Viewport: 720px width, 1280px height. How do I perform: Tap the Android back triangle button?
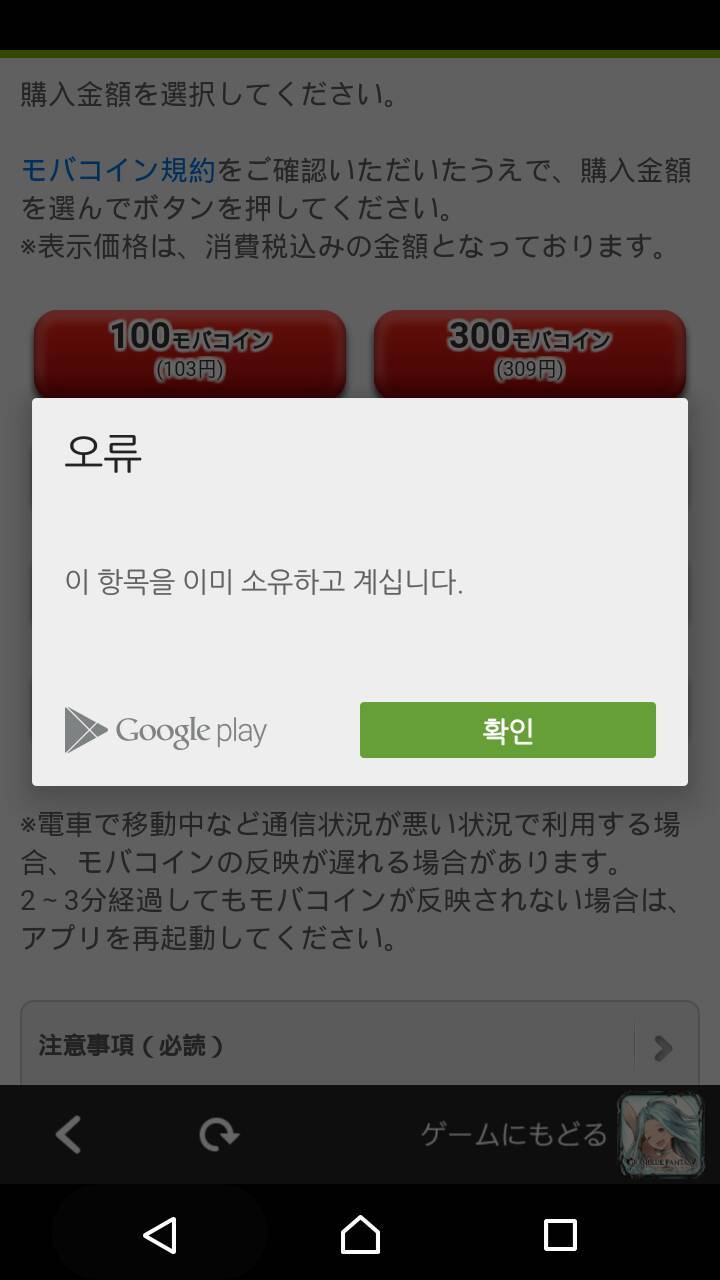click(160, 1237)
